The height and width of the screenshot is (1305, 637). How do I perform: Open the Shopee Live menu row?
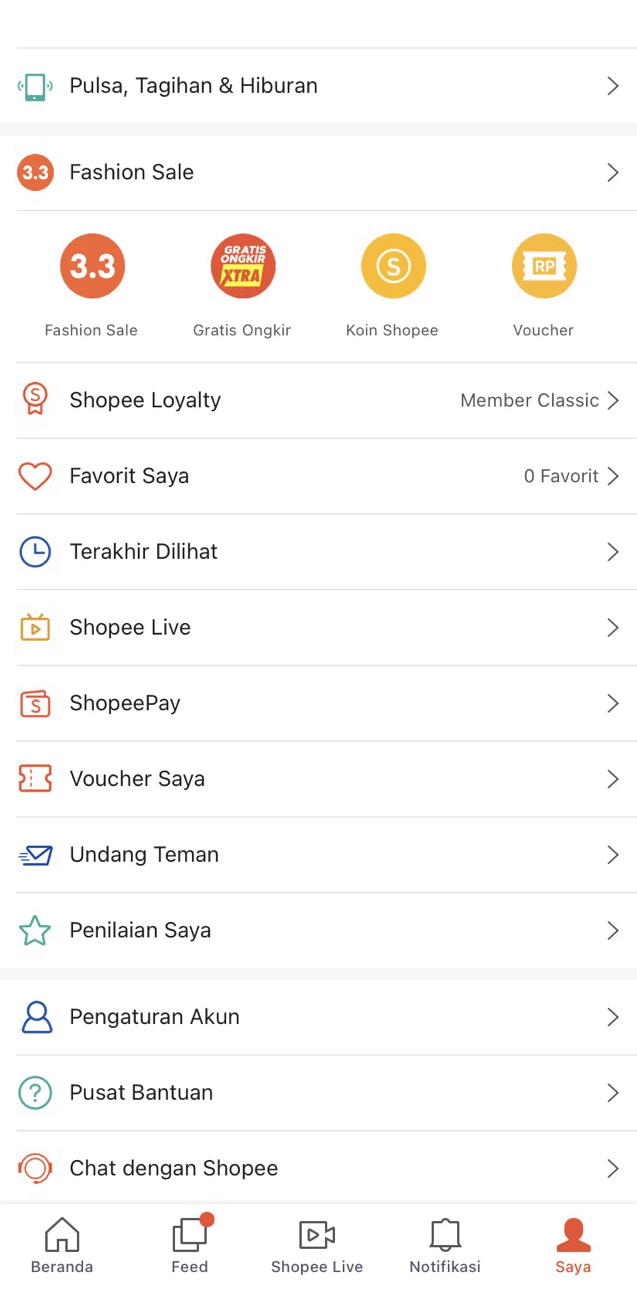tap(318, 628)
